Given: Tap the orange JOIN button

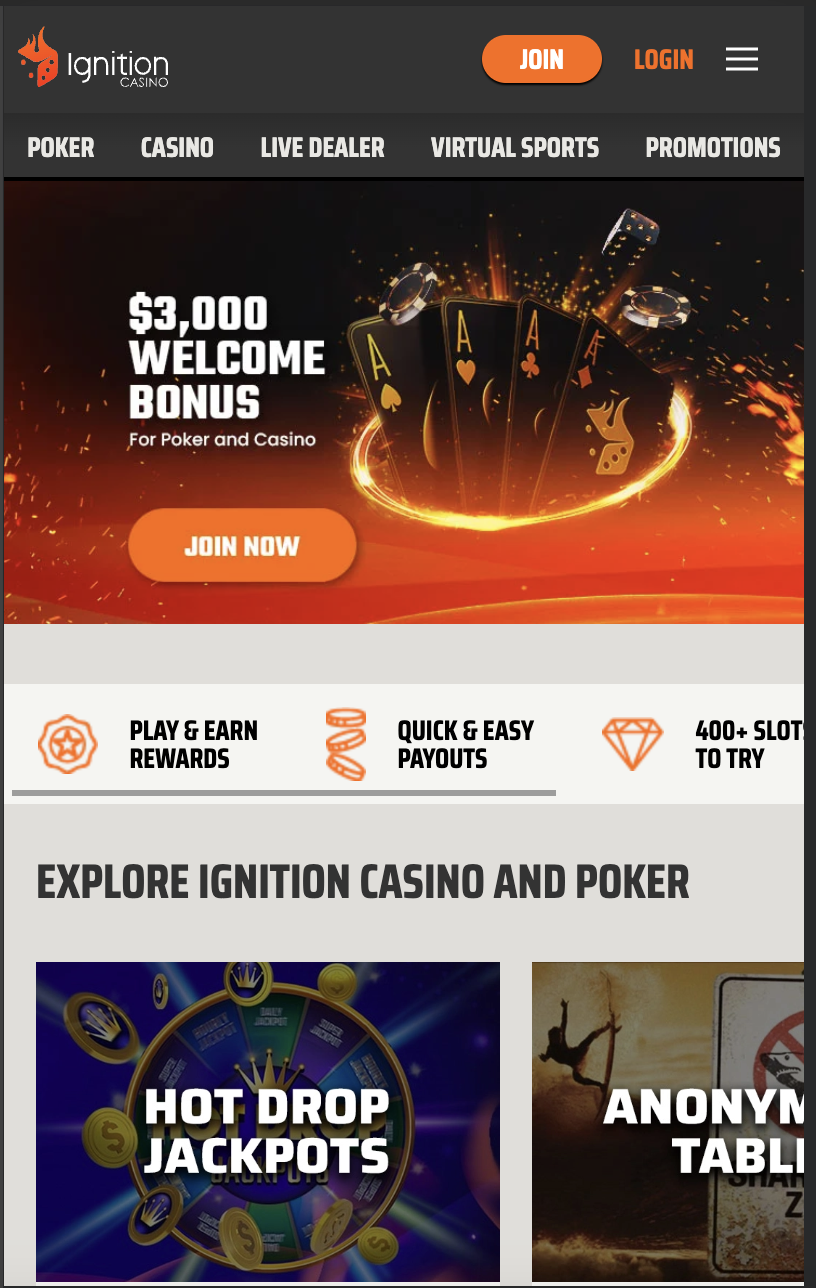Looking at the screenshot, I should (x=541, y=60).
